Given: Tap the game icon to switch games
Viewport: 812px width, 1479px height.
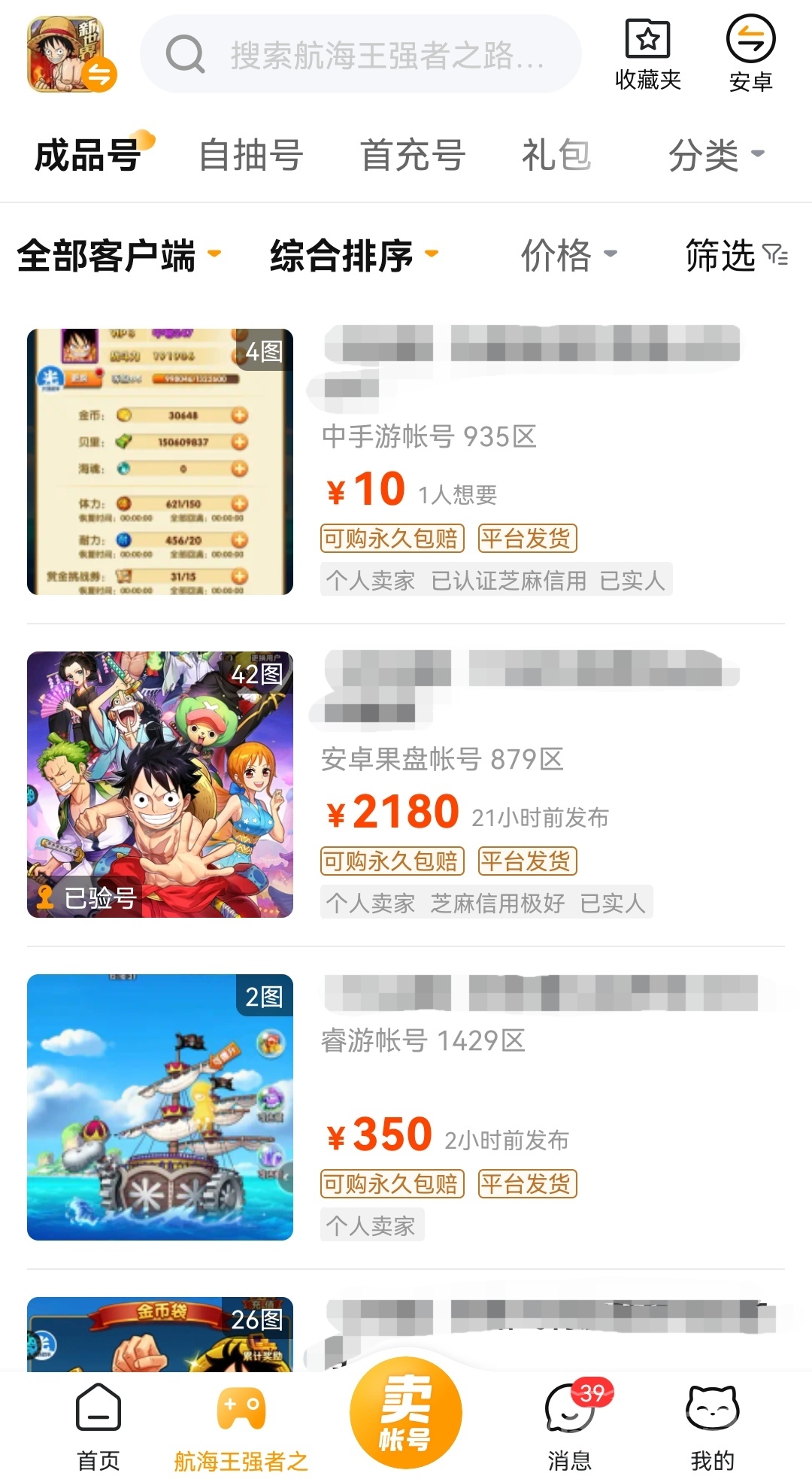Looking at the screenshot, I should (x=71, y=54).
